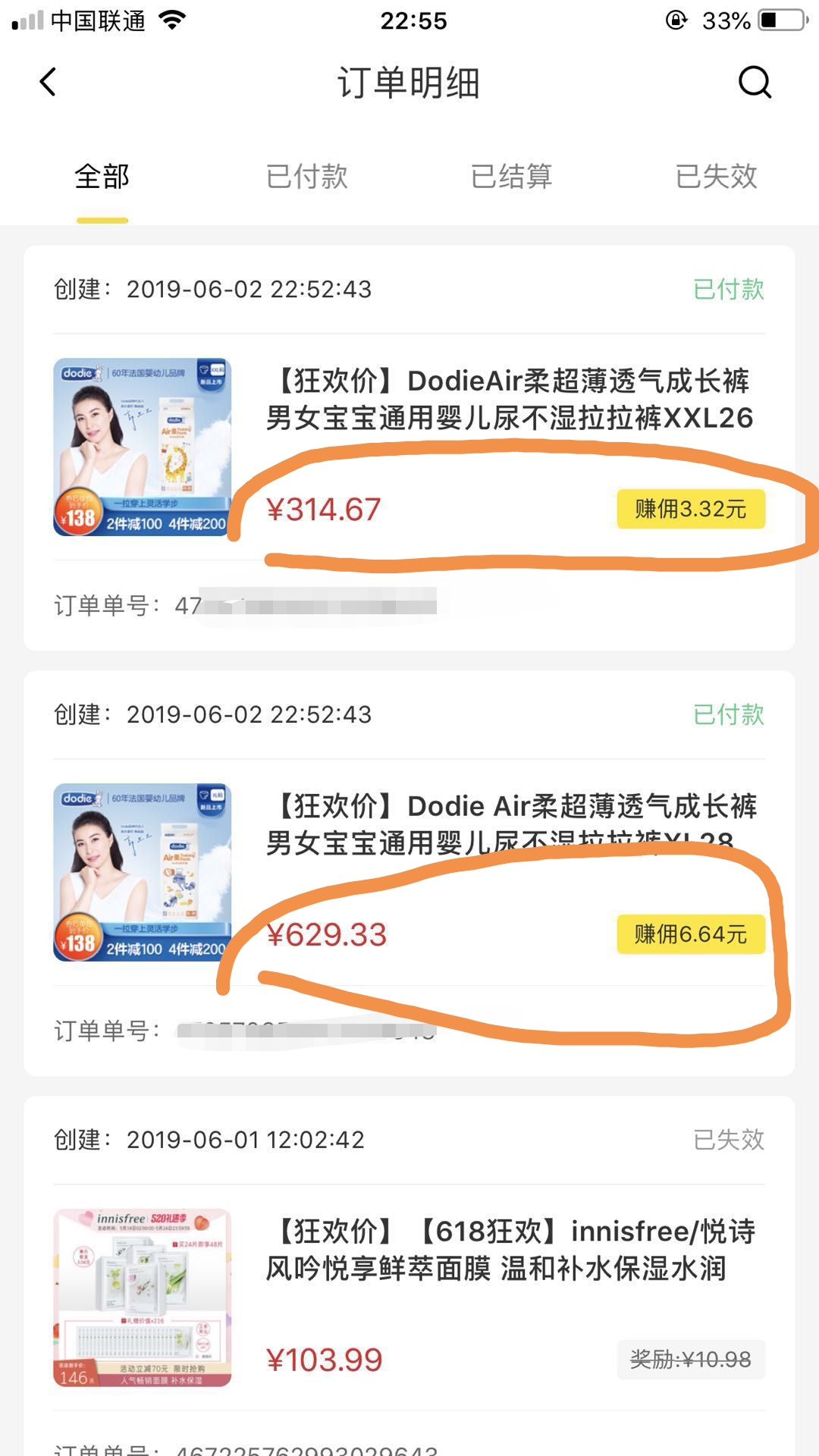Open the Dodie Air ¥629.33 order card

[x=508, y=823]
